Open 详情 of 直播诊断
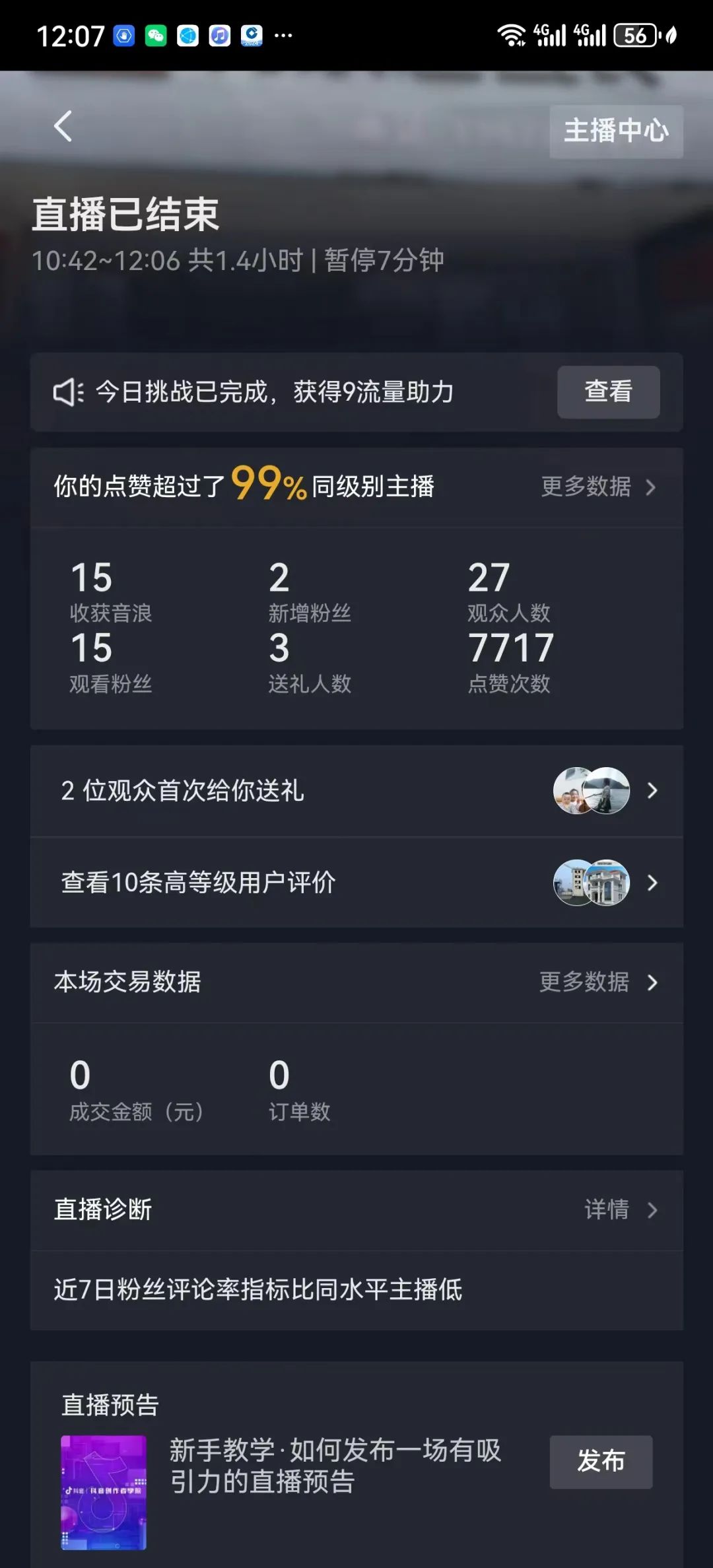Image resolution: width=713 pixels, height=1568 pixels. pos(620,1210)
